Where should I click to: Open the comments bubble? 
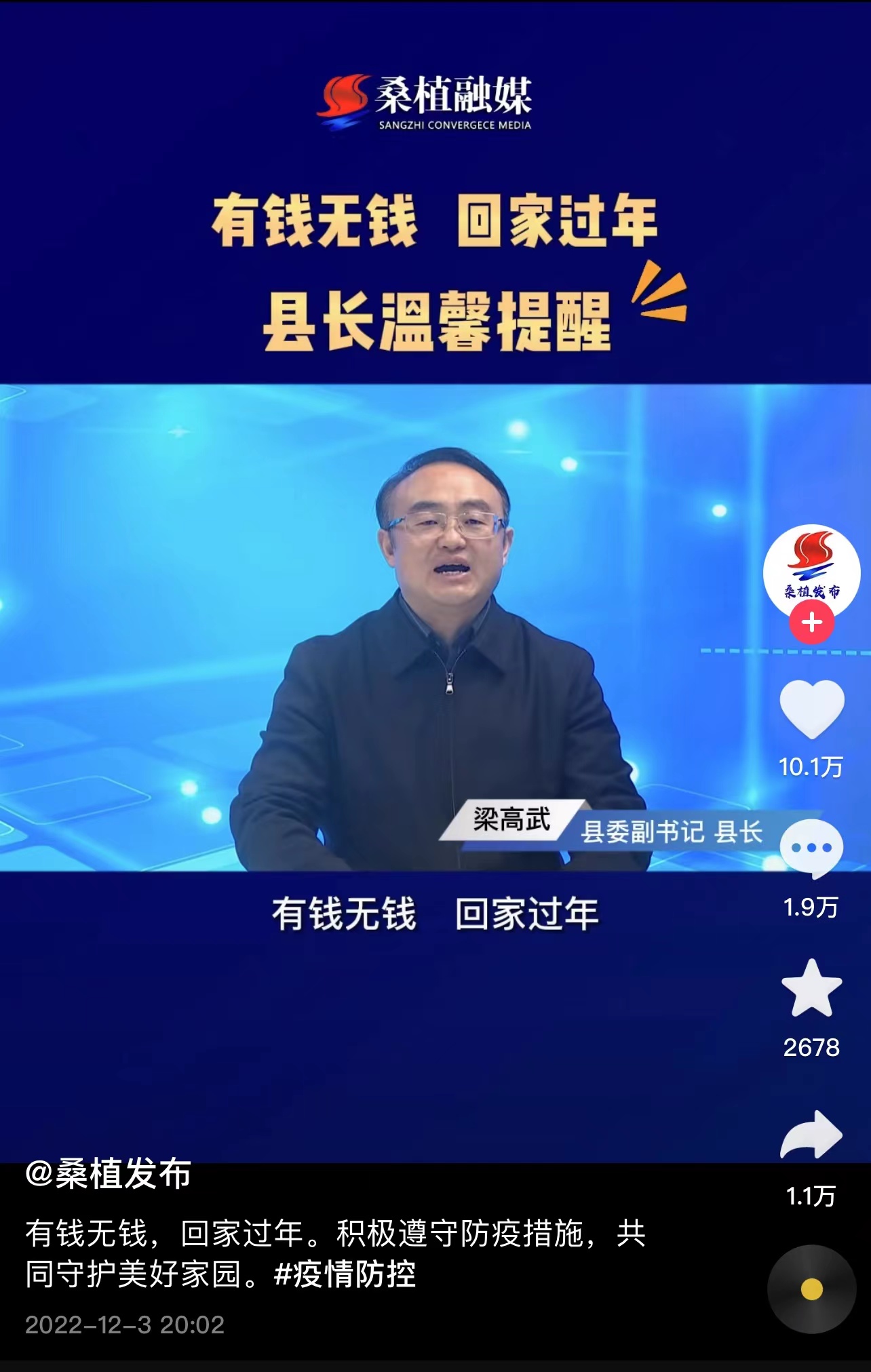click(x=811, y=848)
